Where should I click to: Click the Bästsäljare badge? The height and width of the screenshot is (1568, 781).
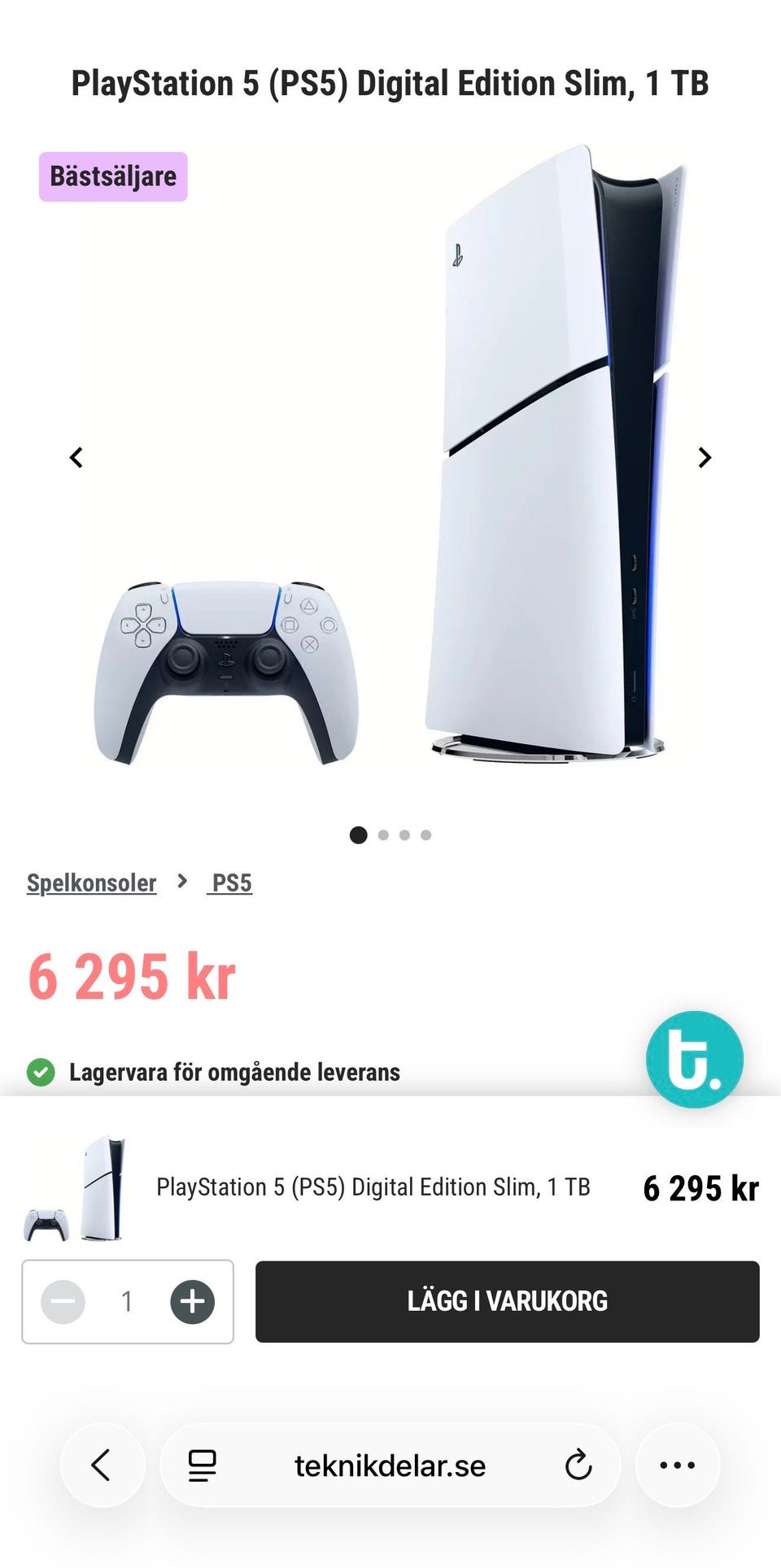click(112, 175)
